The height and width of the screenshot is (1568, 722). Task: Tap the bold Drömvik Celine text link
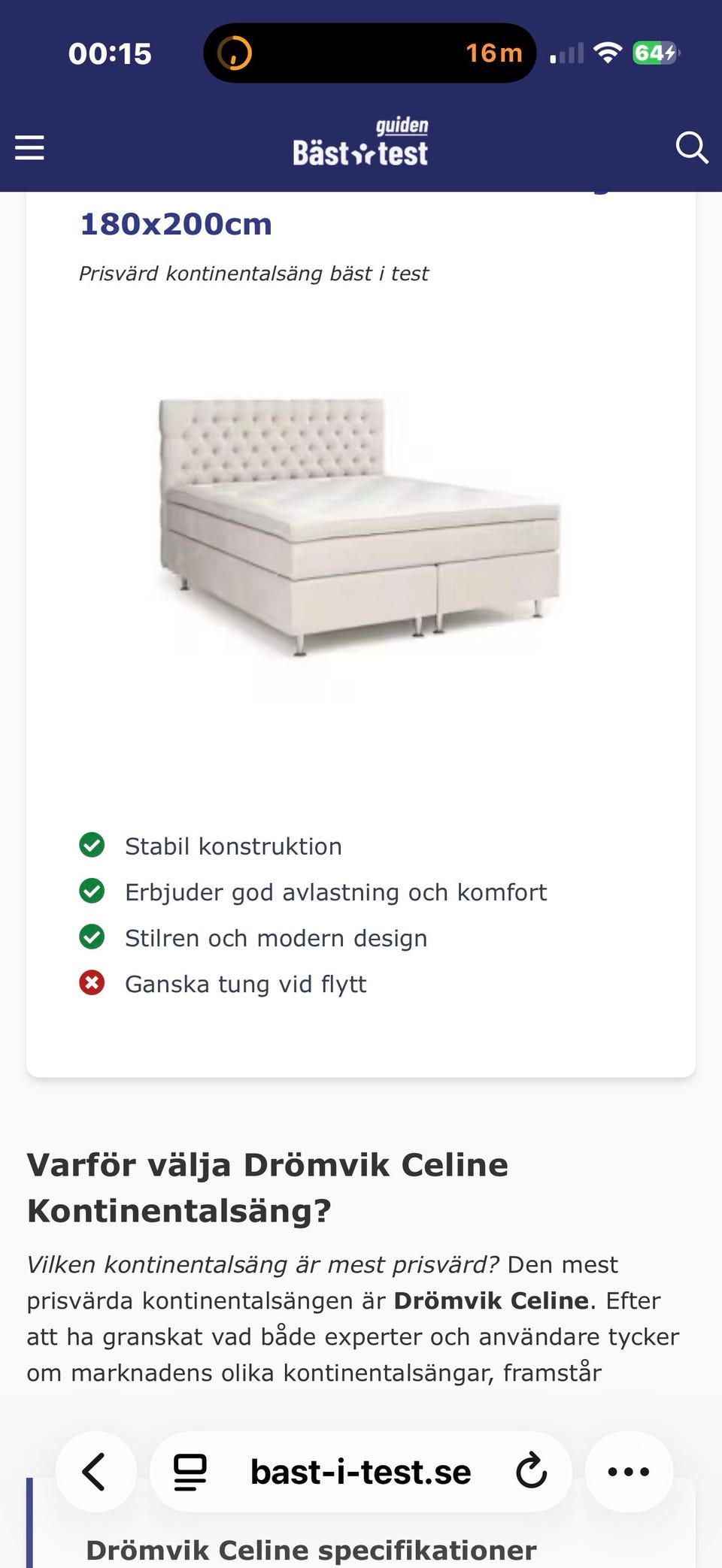(493, 1300)
